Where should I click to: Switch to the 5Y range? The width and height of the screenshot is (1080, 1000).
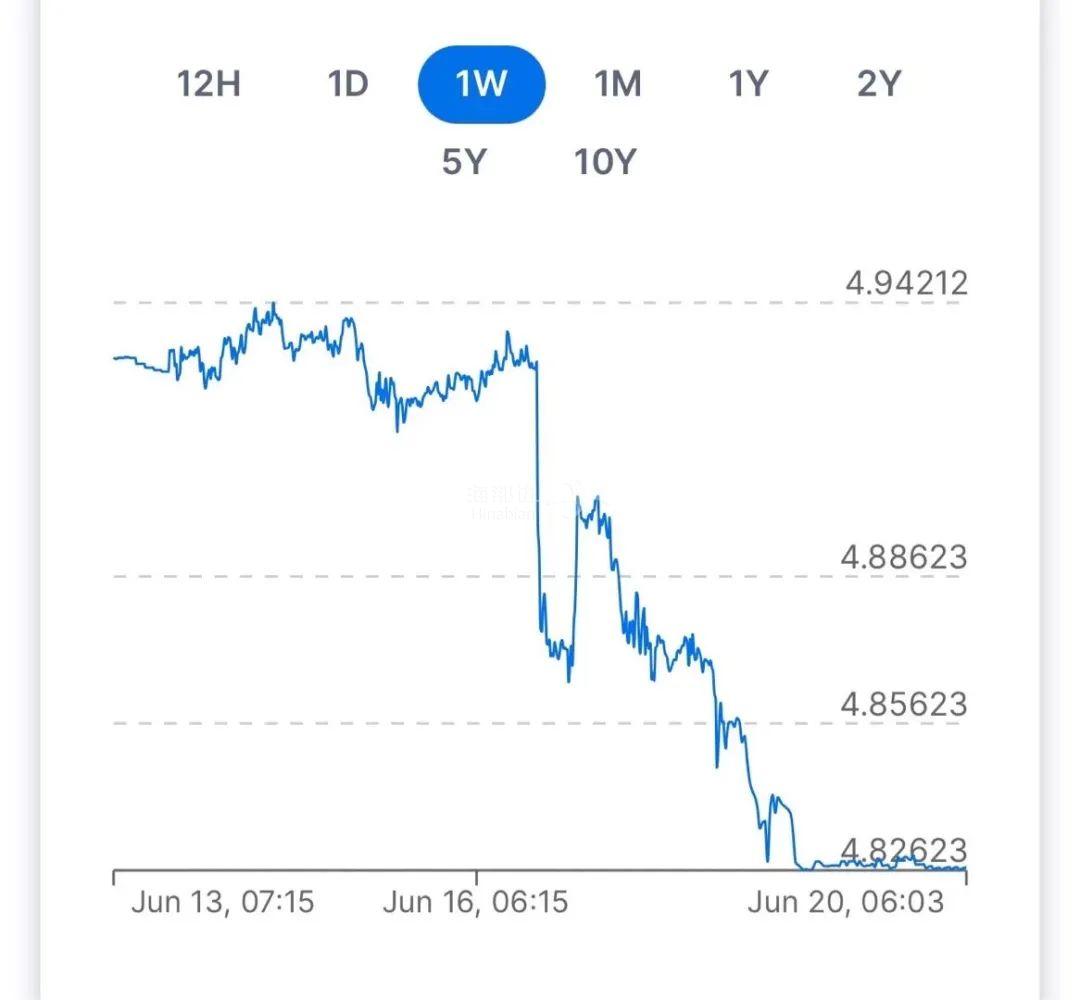463,161
